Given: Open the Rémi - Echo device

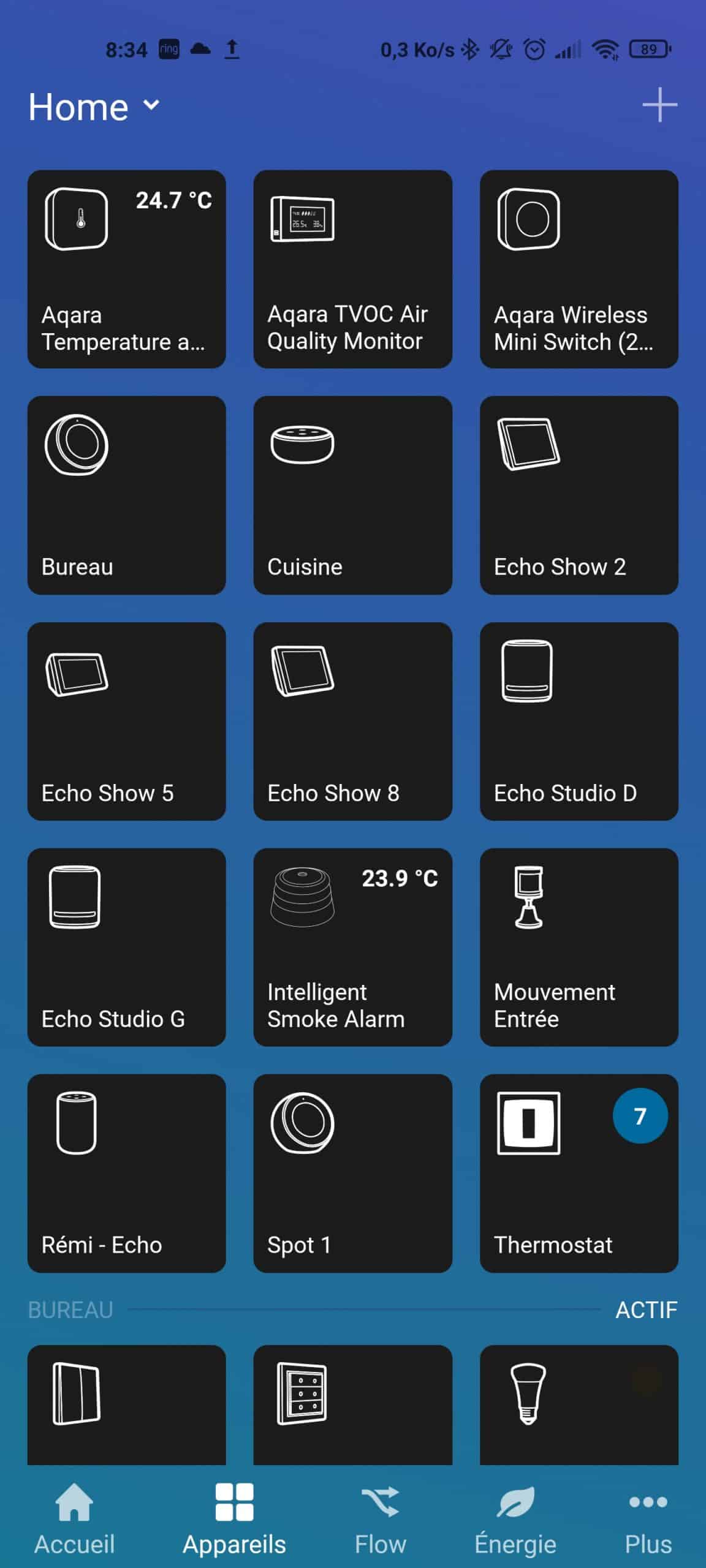Looking at the screenshot, I should tap(126, 1173).
